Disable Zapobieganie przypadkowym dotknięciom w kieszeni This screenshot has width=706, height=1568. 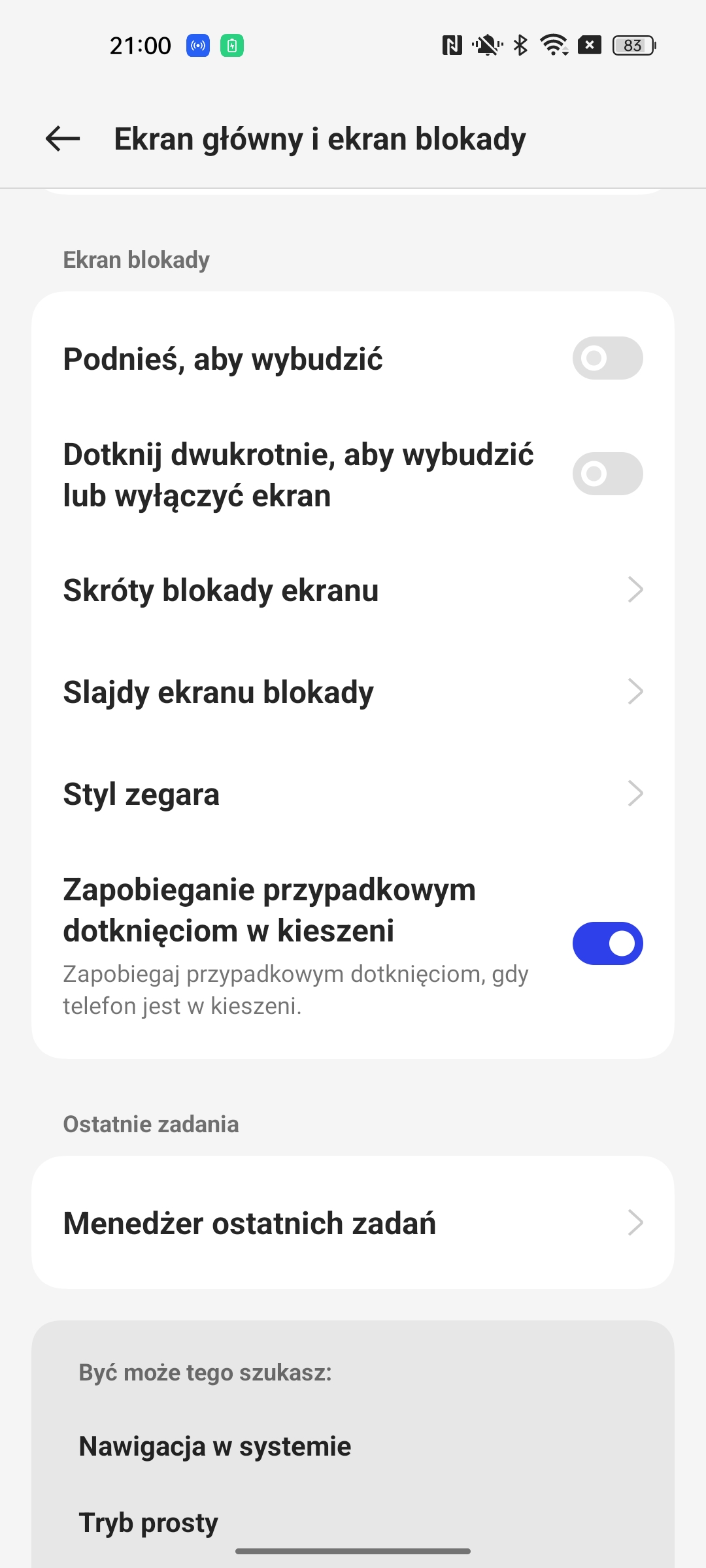(x=607, y=943)
